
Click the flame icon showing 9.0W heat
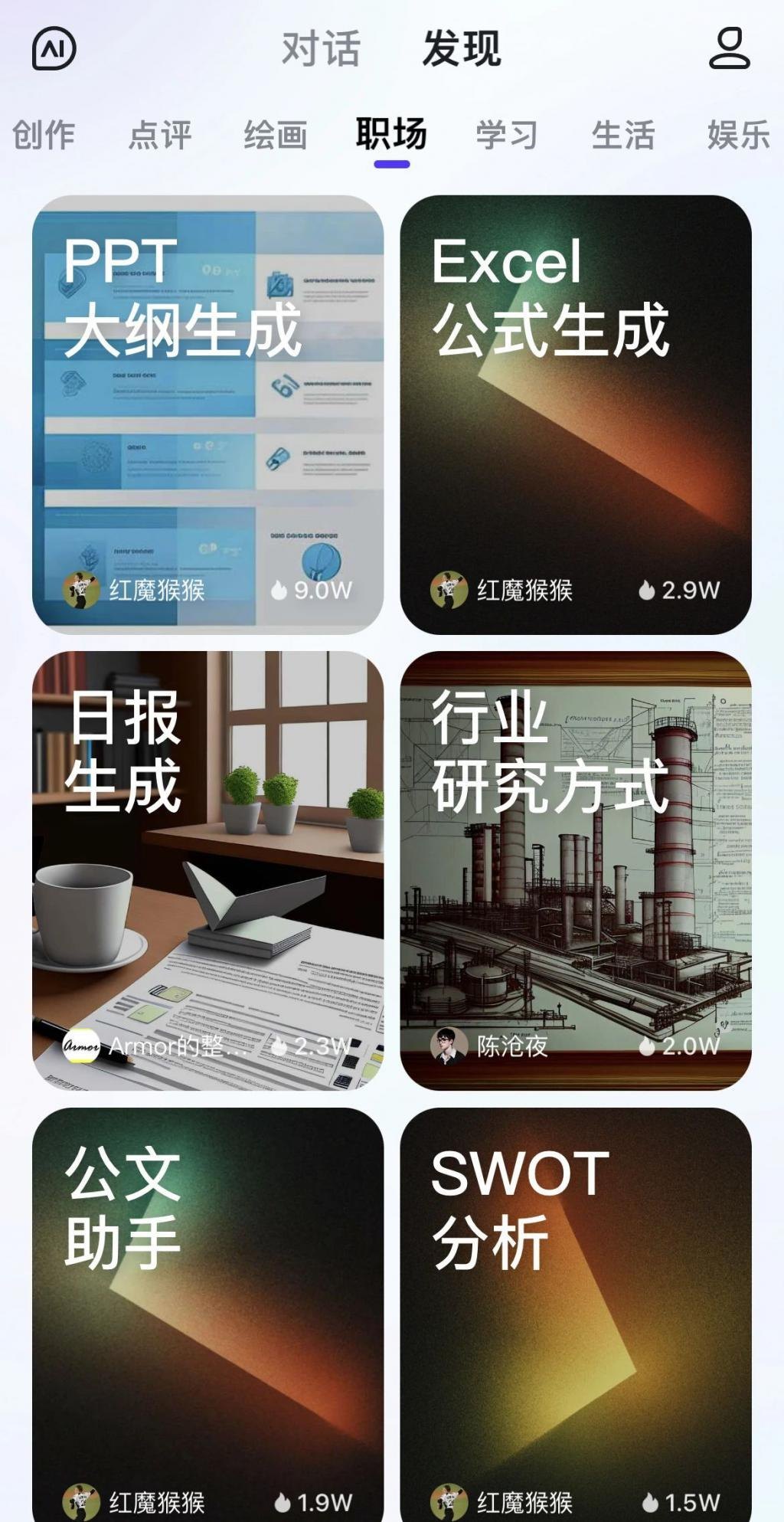(x=279, y=590)
